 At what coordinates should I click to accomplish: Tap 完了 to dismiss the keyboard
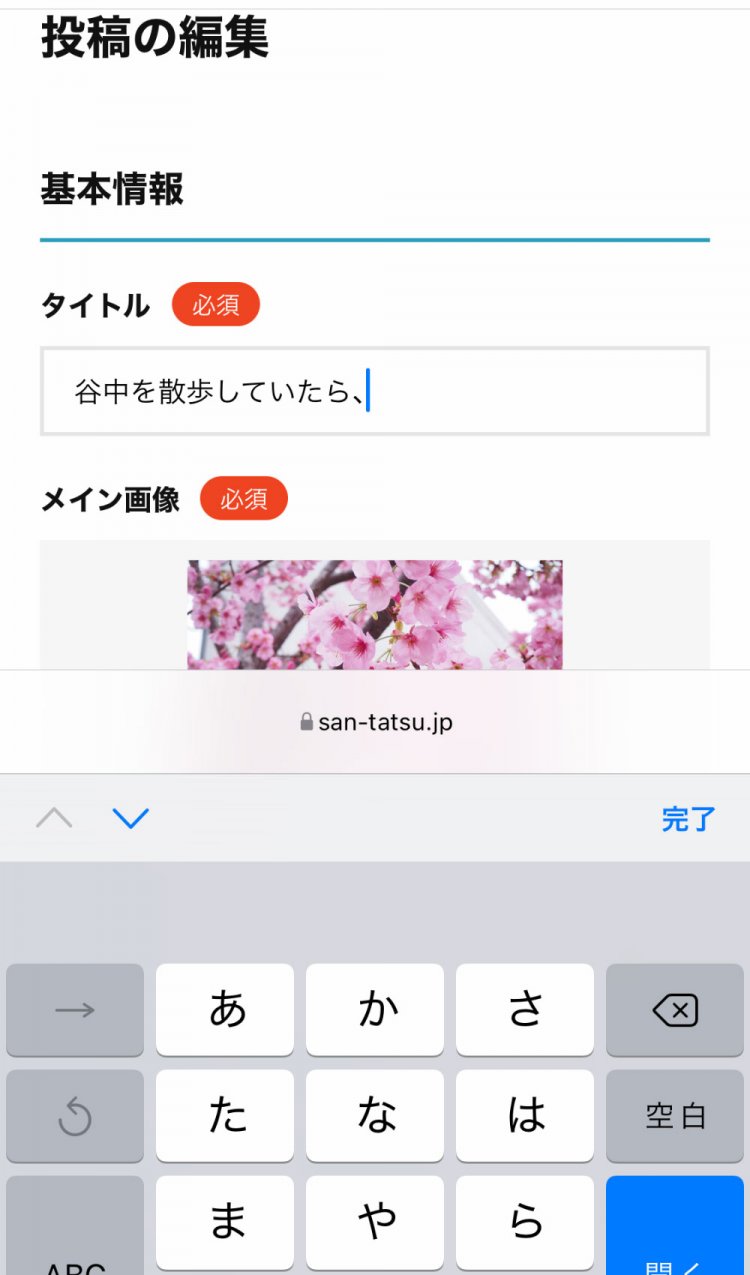coord(688,818)
